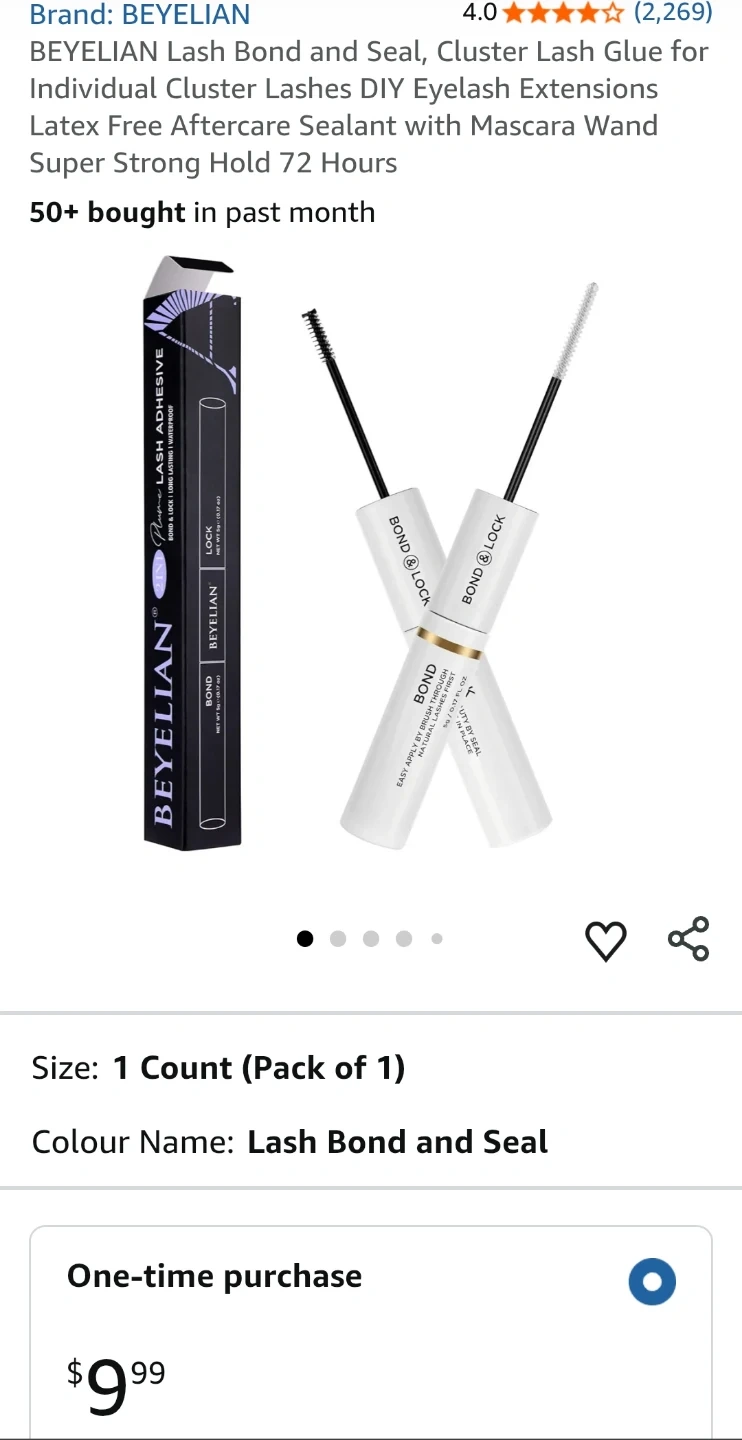View the 2,269 customer ratings

pos(672,12)
